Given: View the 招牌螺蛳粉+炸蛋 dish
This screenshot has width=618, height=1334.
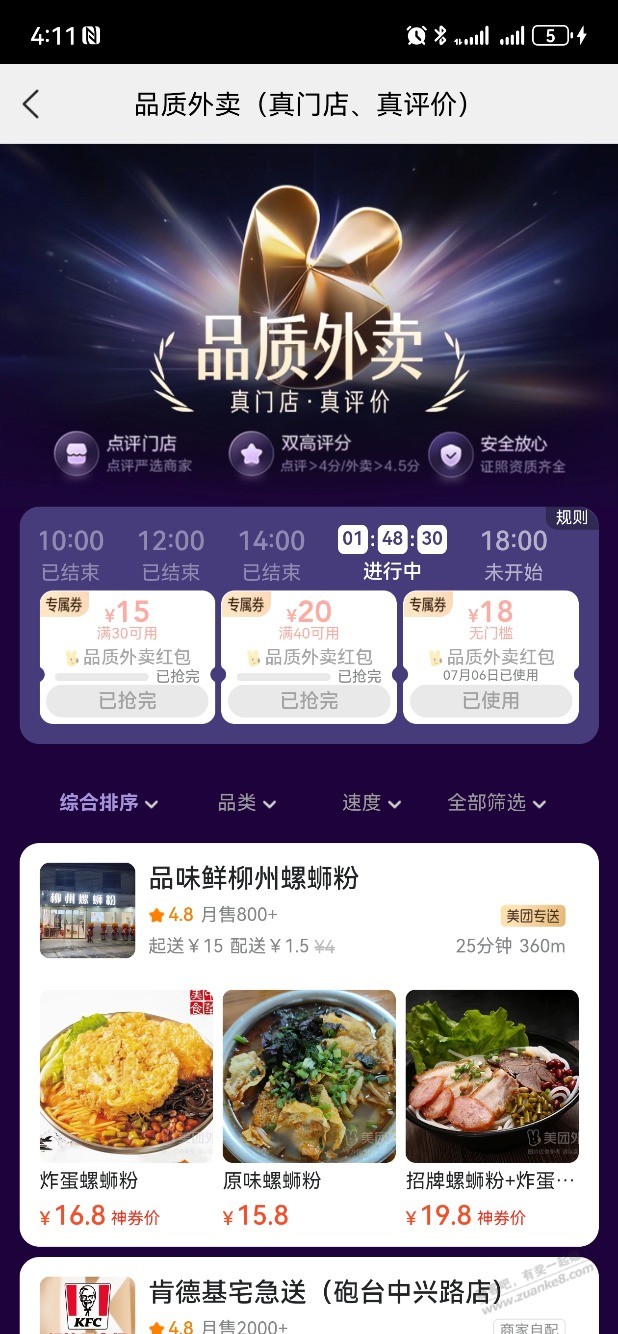Looking at the screenshot, I should click(492, 1076).
